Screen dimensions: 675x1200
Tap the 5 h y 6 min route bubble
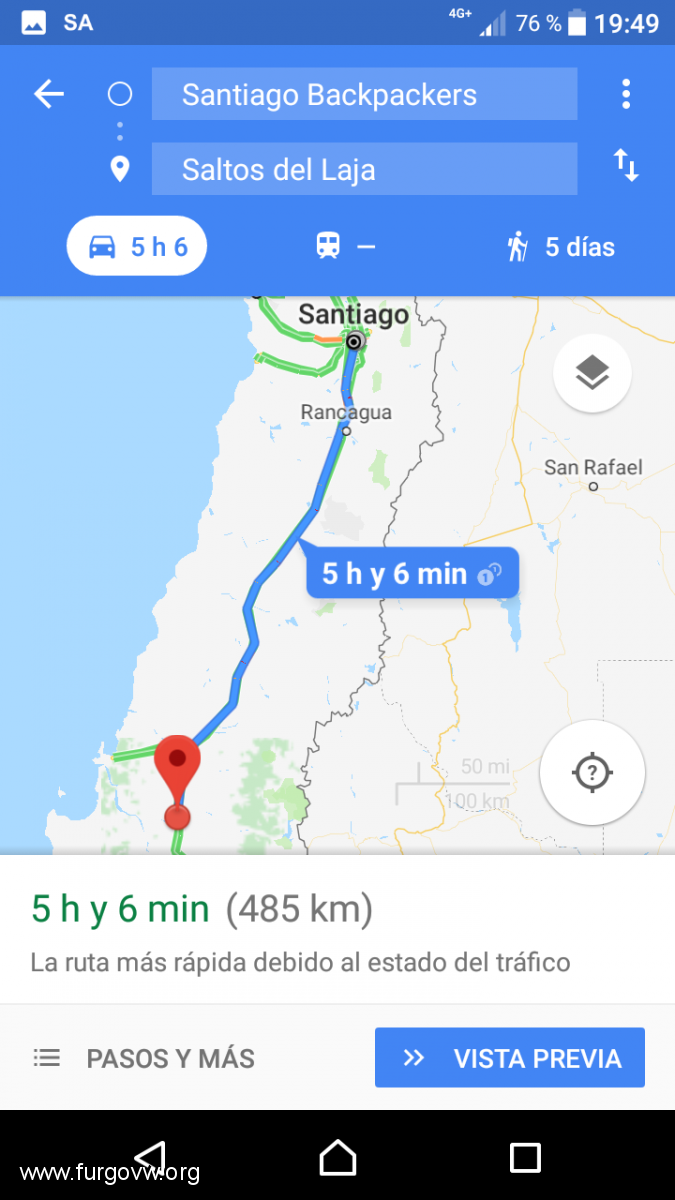[411, 573]
